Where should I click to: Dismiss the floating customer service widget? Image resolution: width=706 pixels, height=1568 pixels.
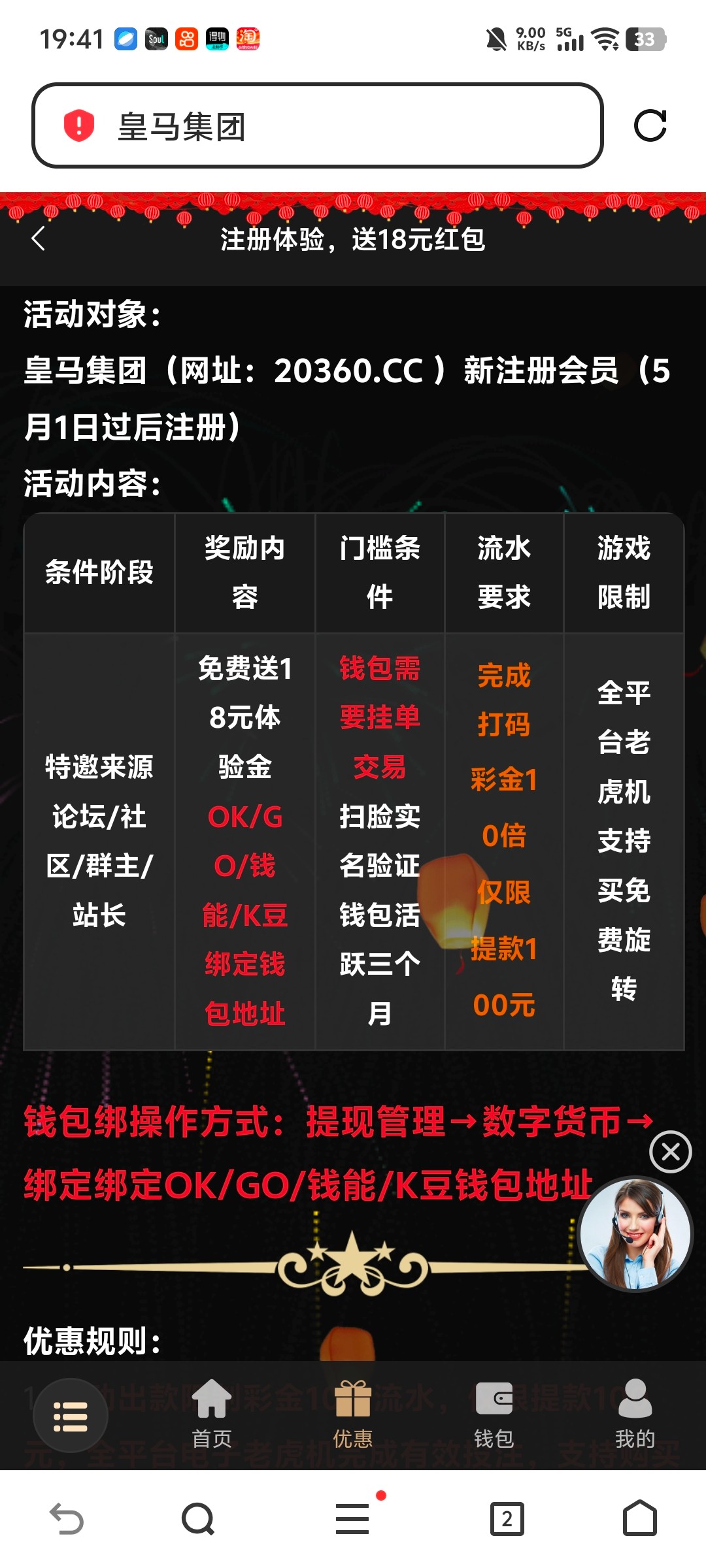tap(670, 1152)
